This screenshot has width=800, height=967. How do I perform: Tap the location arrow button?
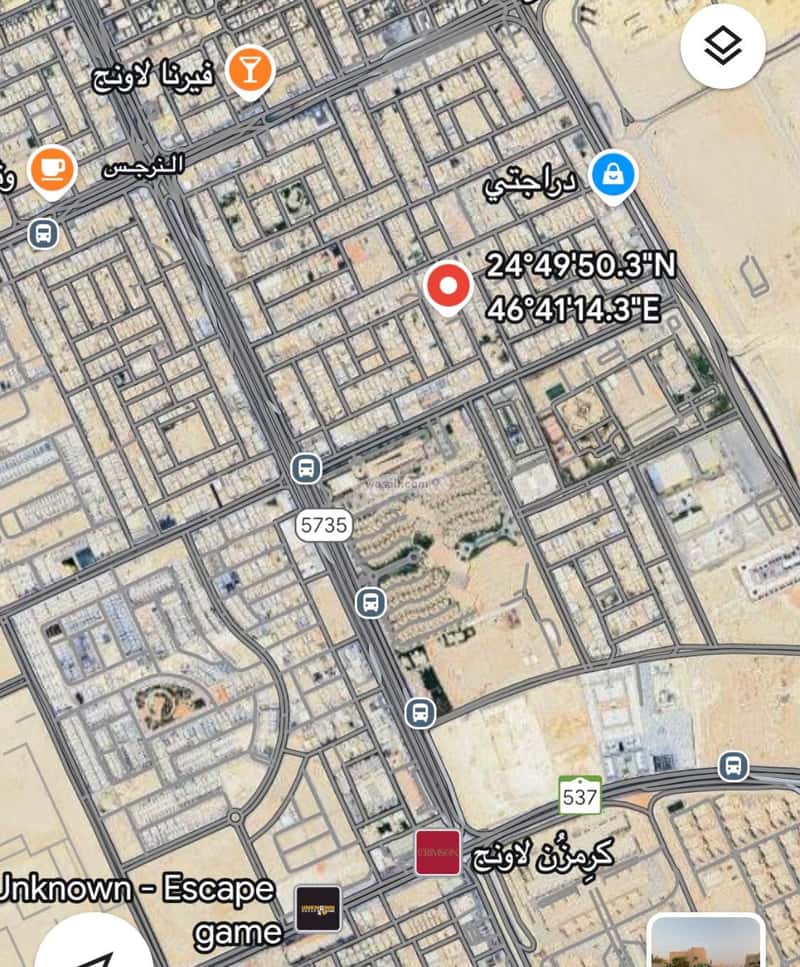[90, 950]
